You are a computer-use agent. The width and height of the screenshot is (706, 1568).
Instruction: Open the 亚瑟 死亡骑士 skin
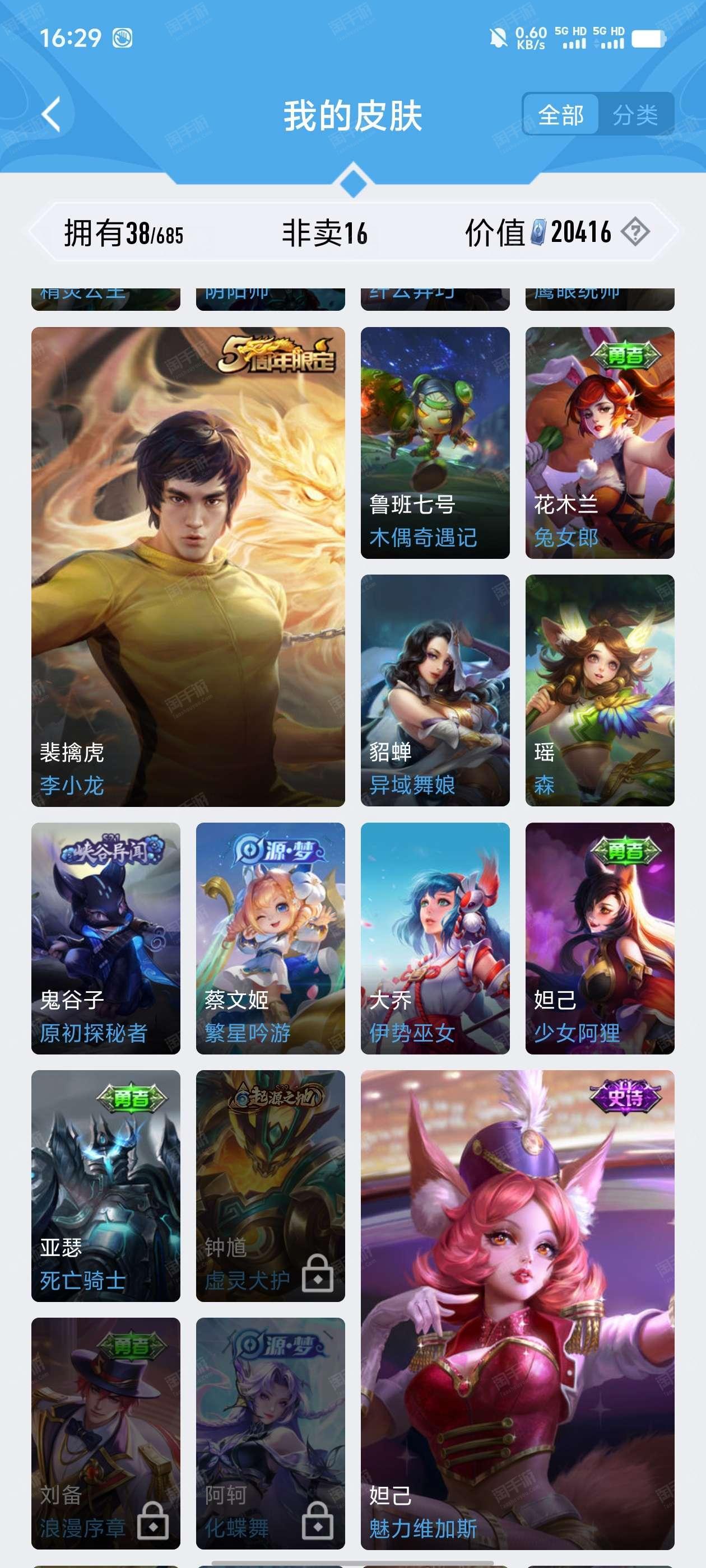coord(106,1186)
